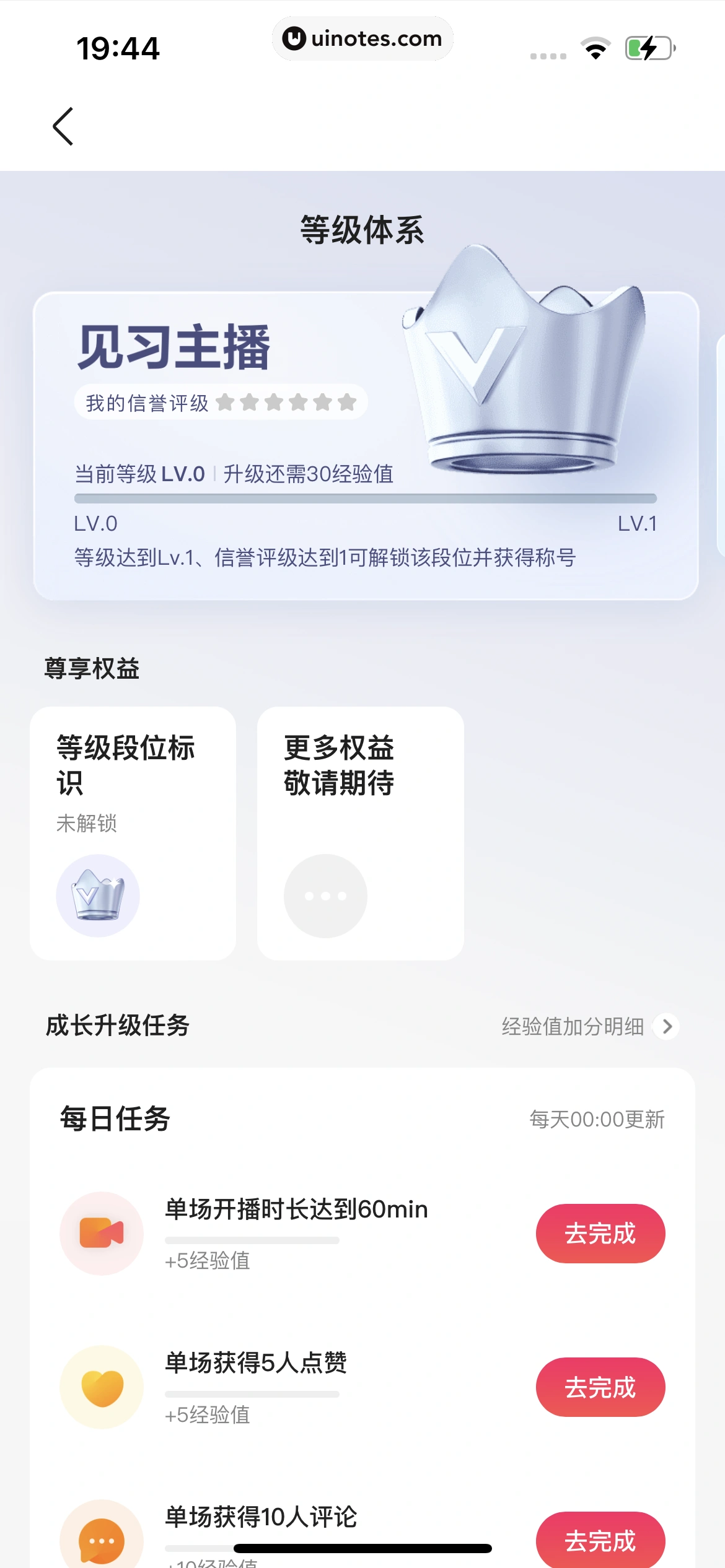
Task: Select the last star in the credit rating row
Action: (347, 401)
